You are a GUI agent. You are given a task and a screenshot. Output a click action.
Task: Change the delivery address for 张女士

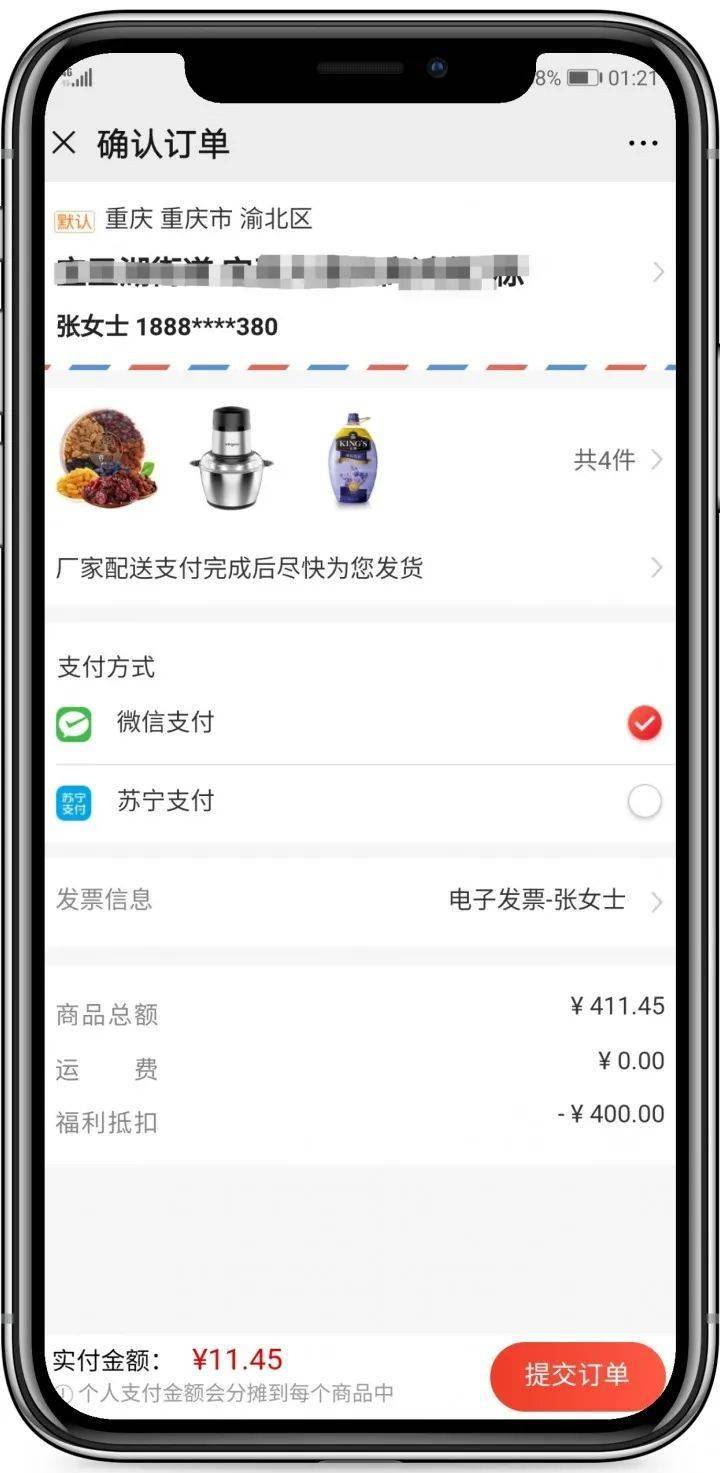360,272
